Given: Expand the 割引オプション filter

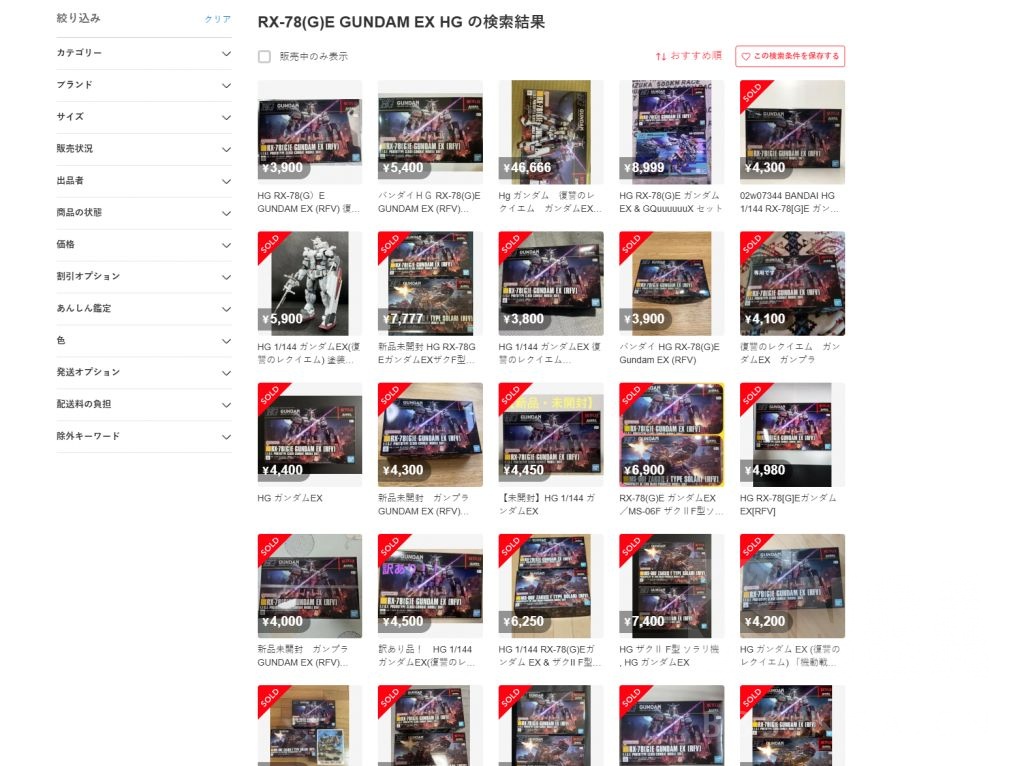Looking at the screenshot, I should (143, 277).
